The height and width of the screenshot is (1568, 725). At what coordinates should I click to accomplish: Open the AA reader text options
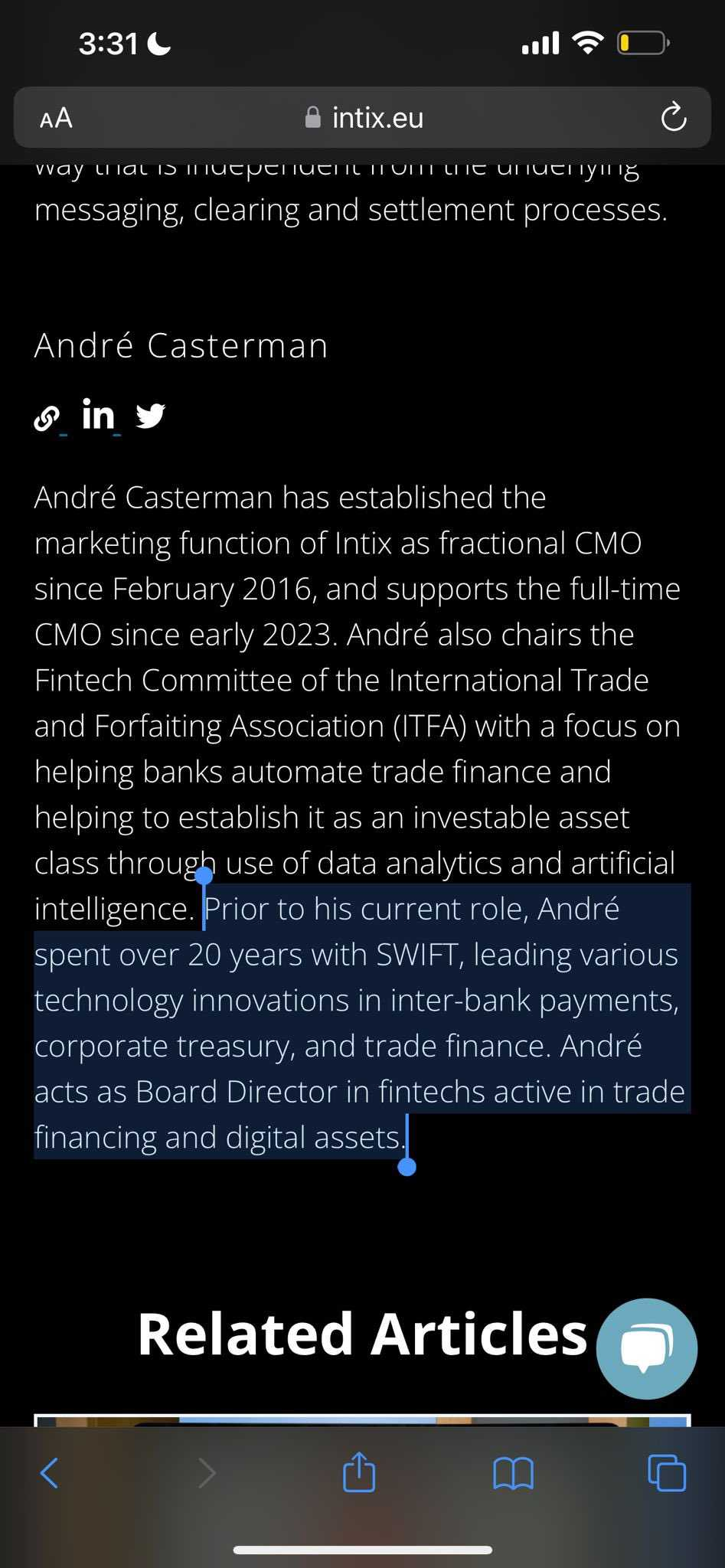click(x=56, y=118)
